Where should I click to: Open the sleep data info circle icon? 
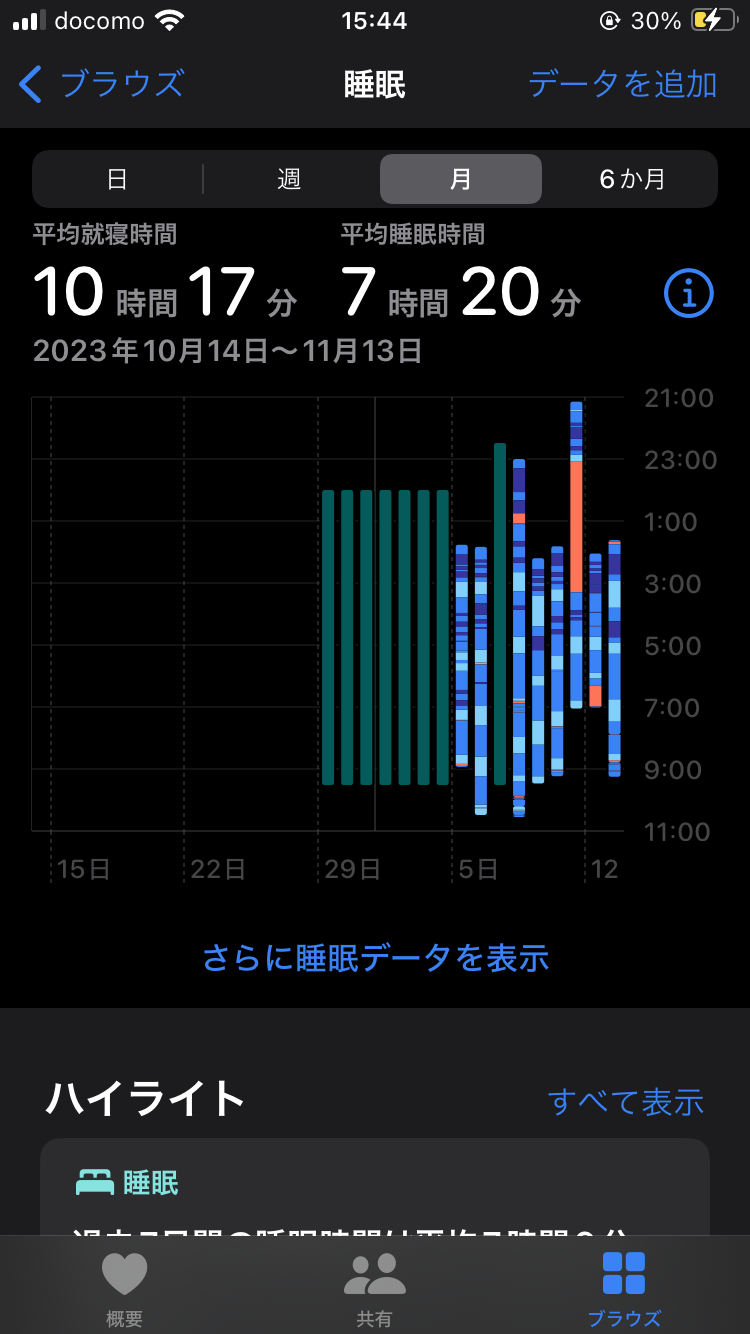[687, 292]
